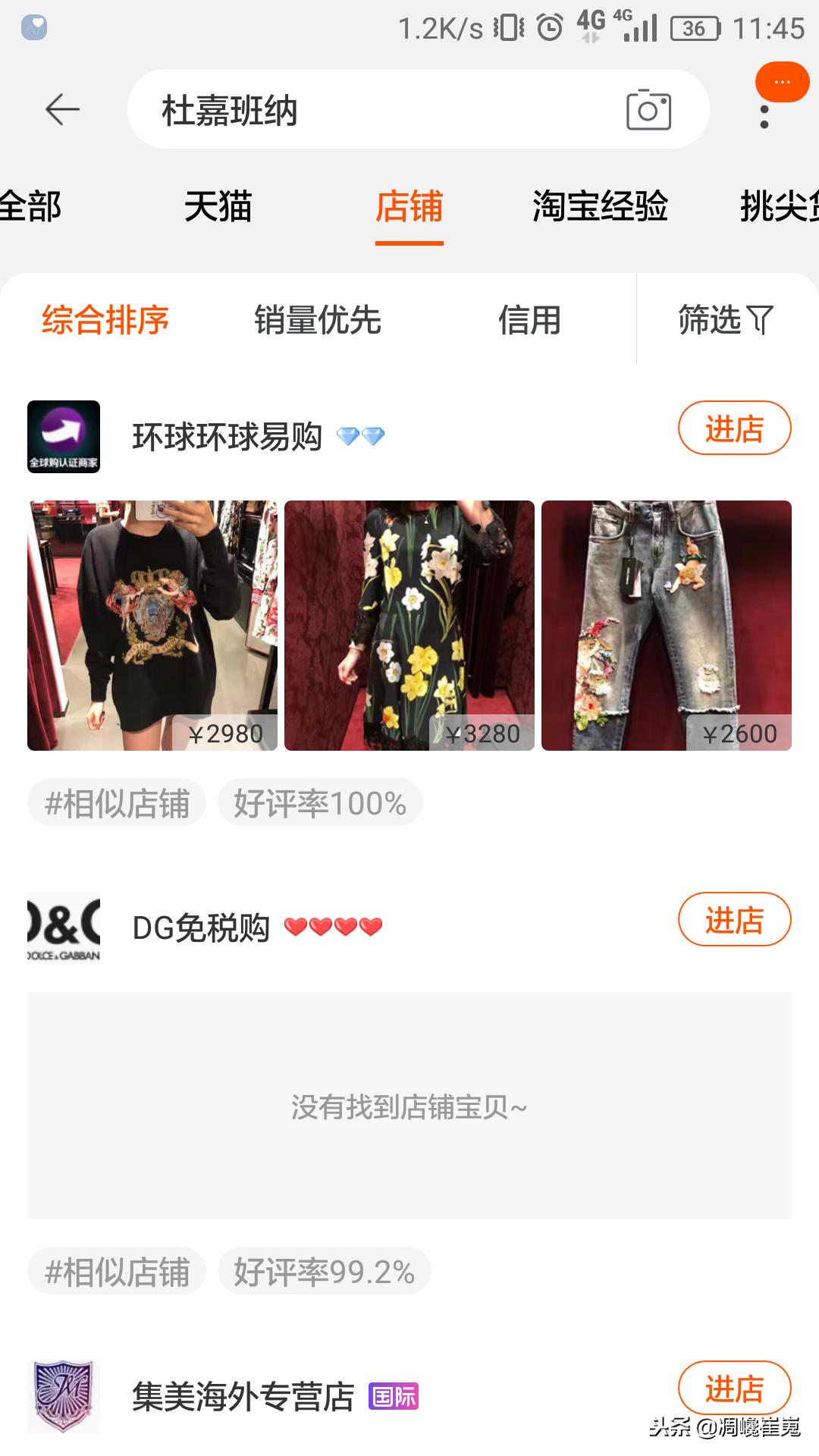Image resolution: width=819 pixels, height=1456 pixels.
Task: Tap the camera icon to search by image
Action: coord(651,109)
